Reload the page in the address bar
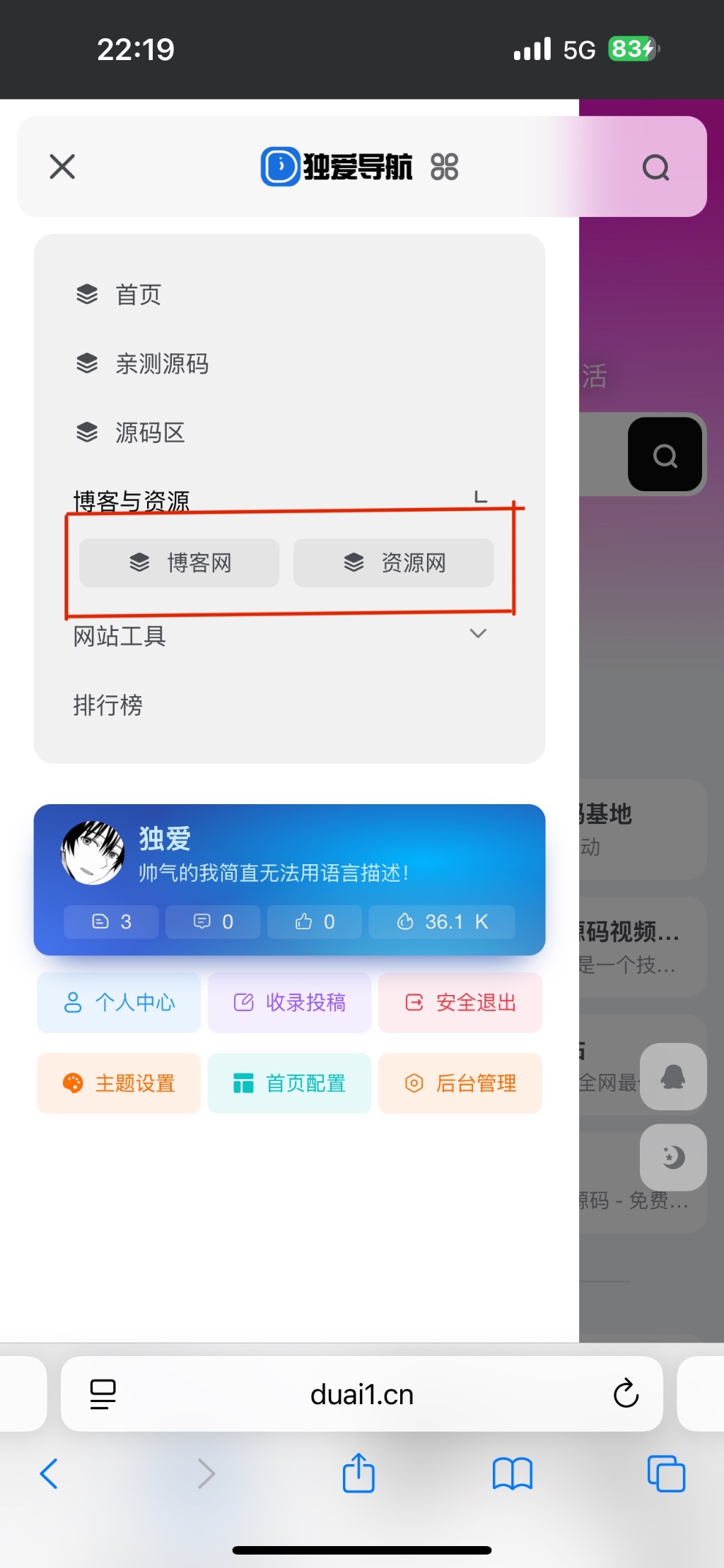Viewport: 724px width, 1568px height. point(626,1393)
